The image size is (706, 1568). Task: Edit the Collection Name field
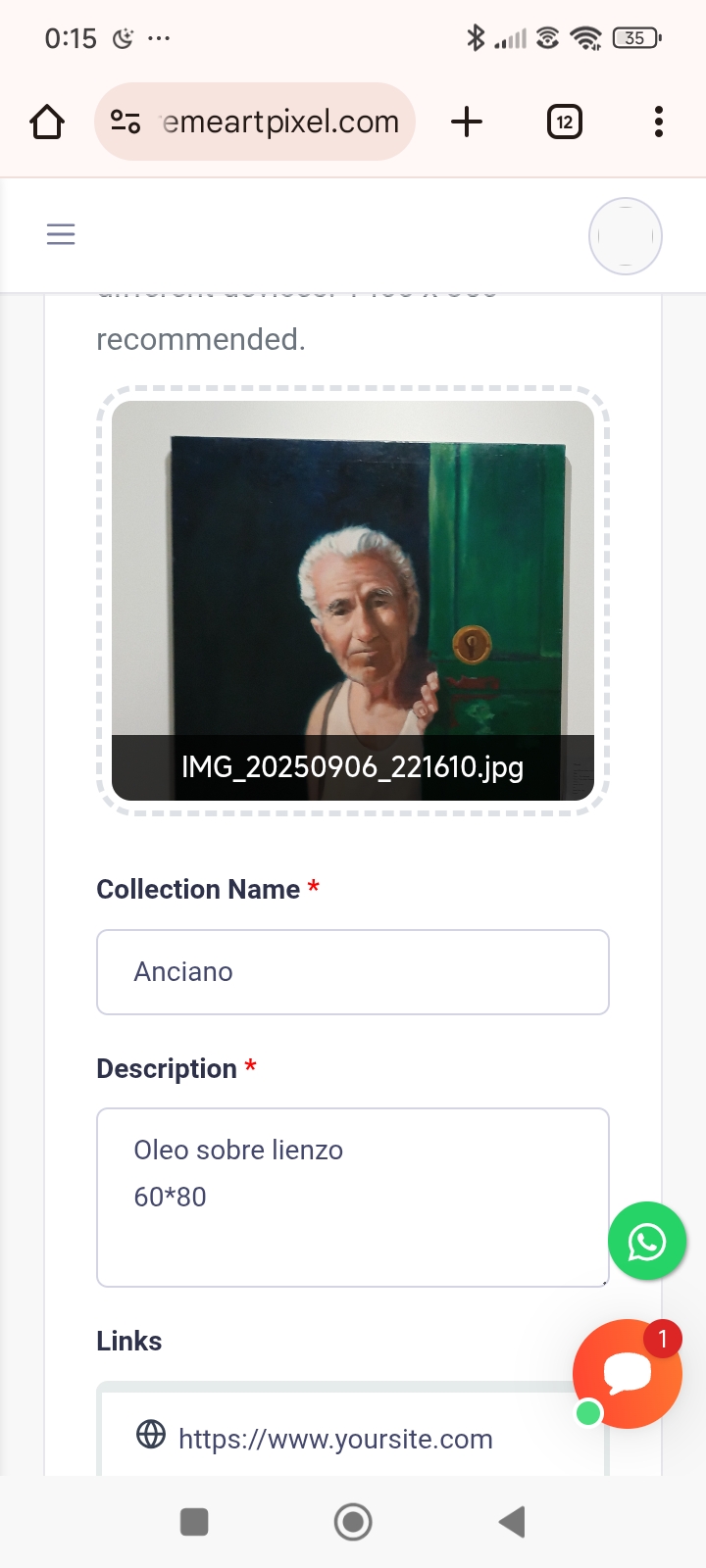pos(353,972)
